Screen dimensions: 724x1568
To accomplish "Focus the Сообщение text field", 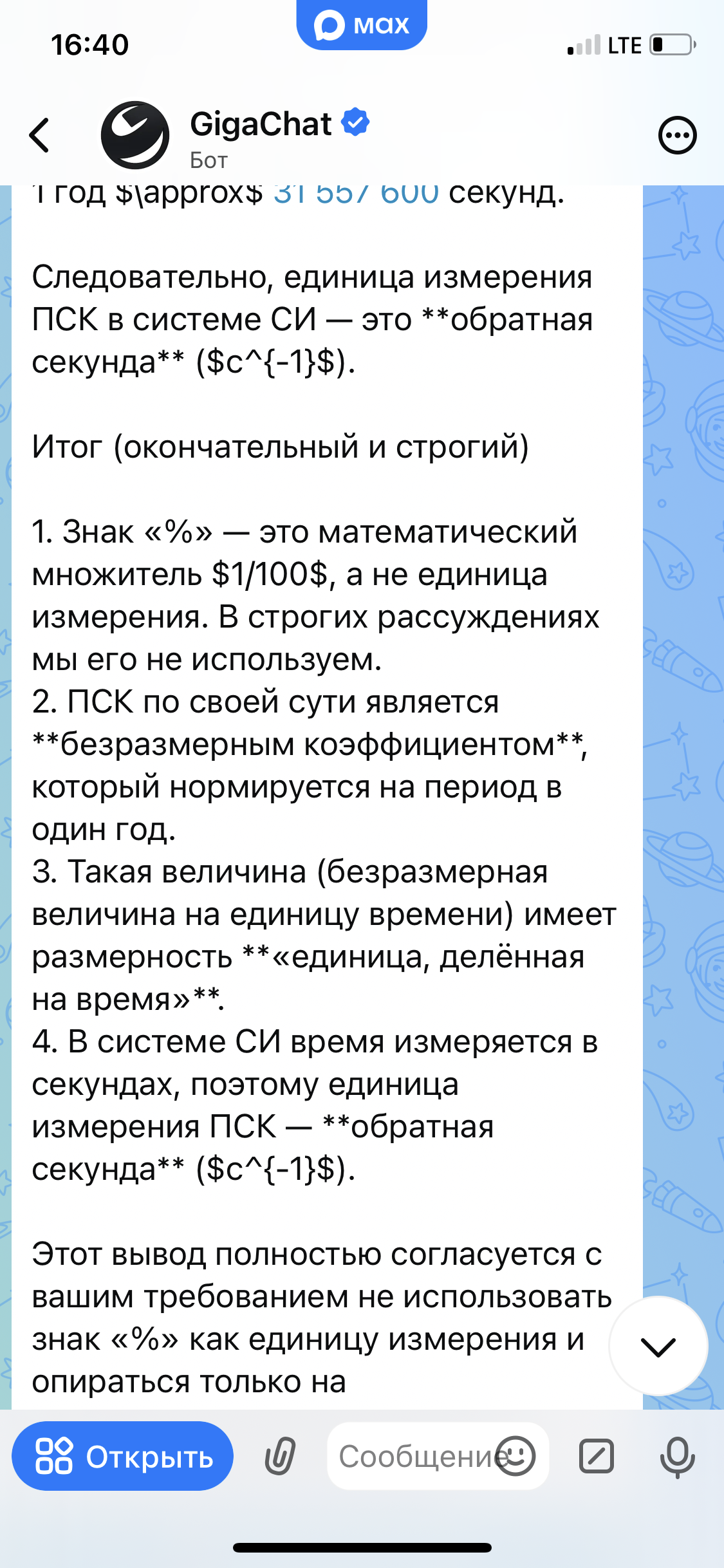I will coord(412,1457).
